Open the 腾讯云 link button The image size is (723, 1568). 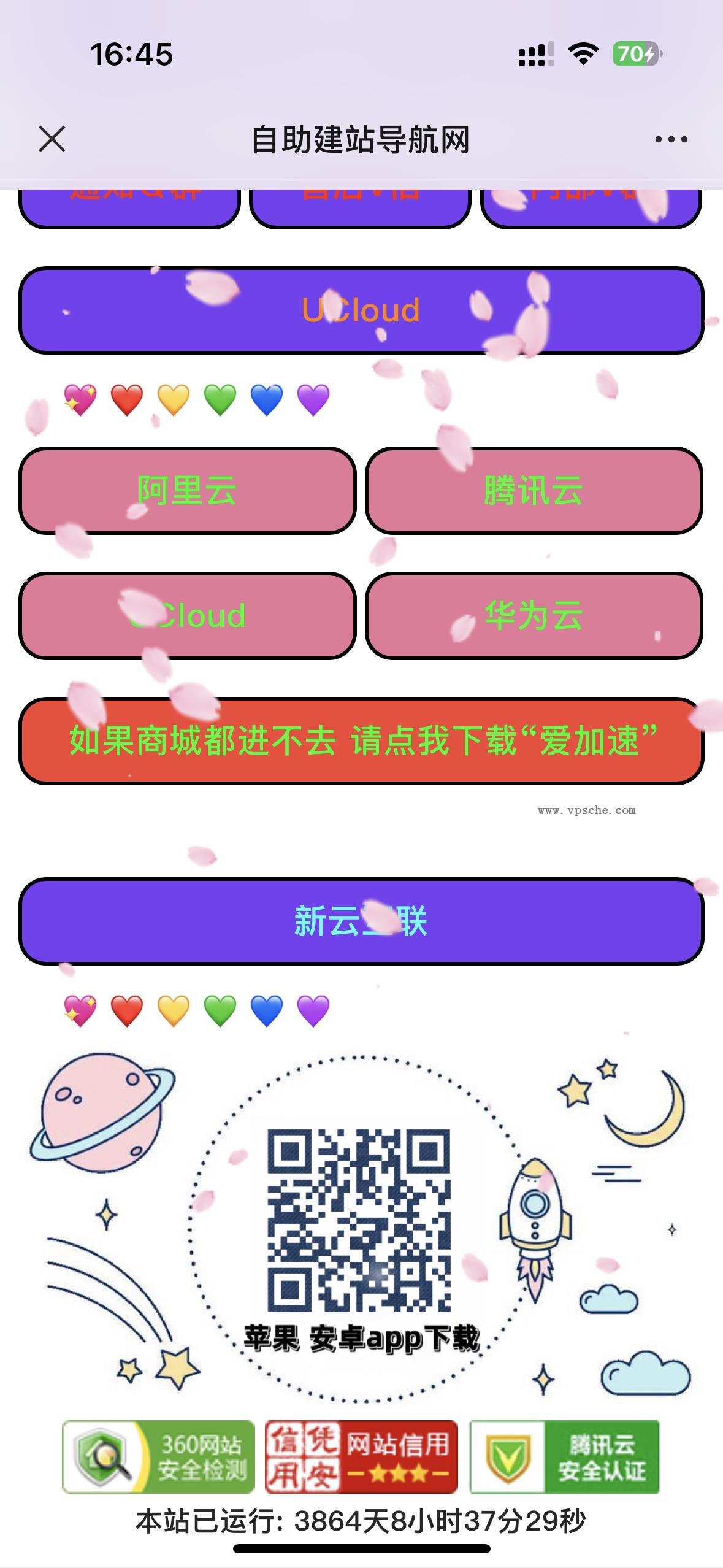tap(534, 491)
